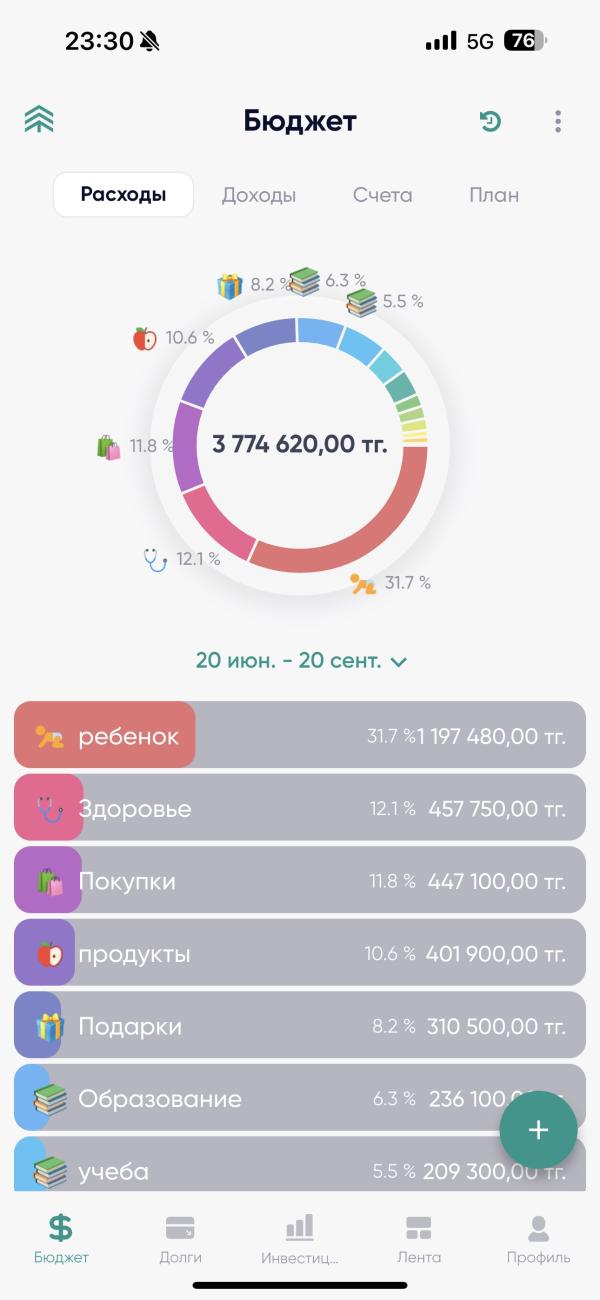Open the План tab

[x=494, y=195]
